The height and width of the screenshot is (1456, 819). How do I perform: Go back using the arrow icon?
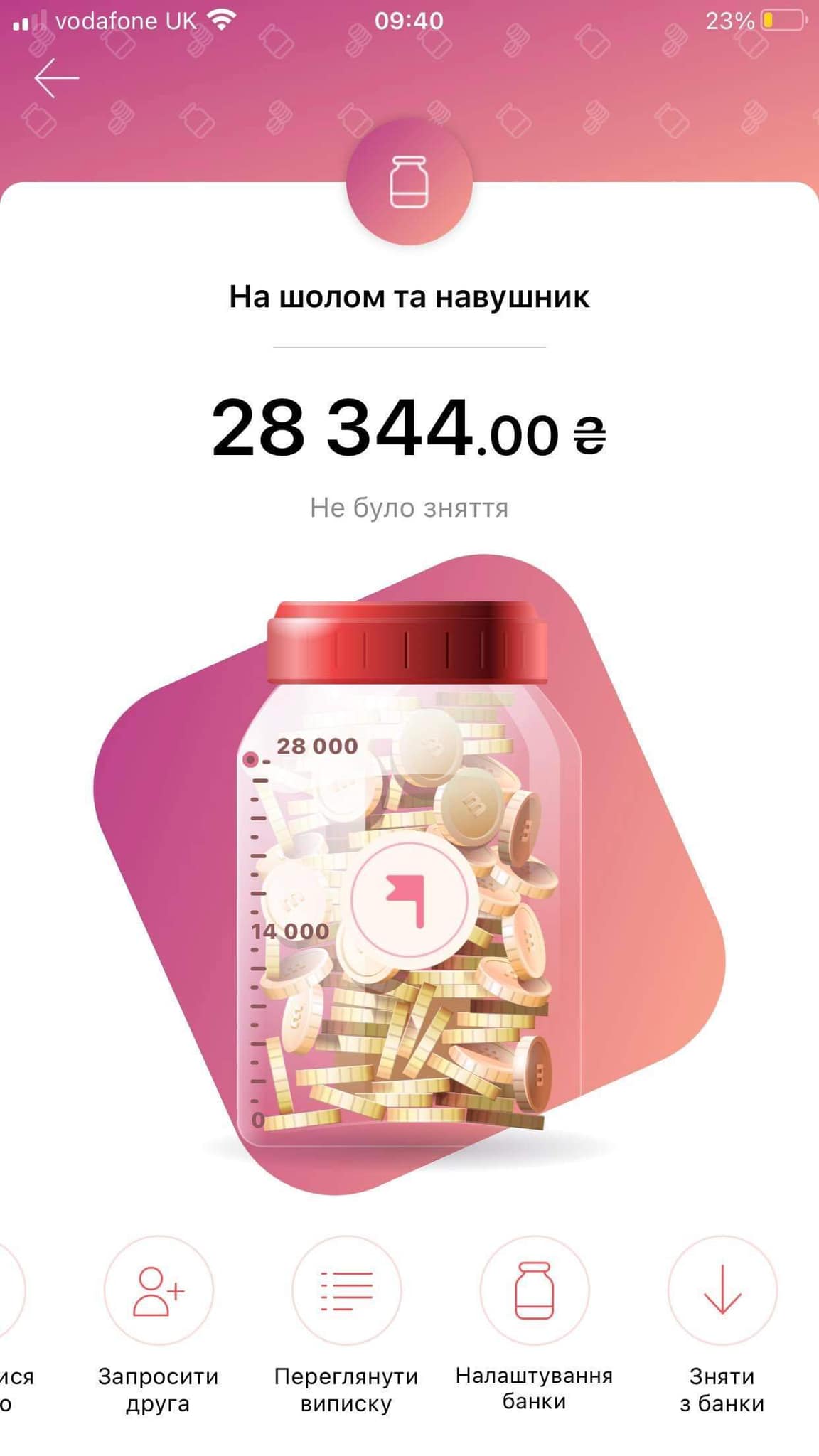[57, 78]
